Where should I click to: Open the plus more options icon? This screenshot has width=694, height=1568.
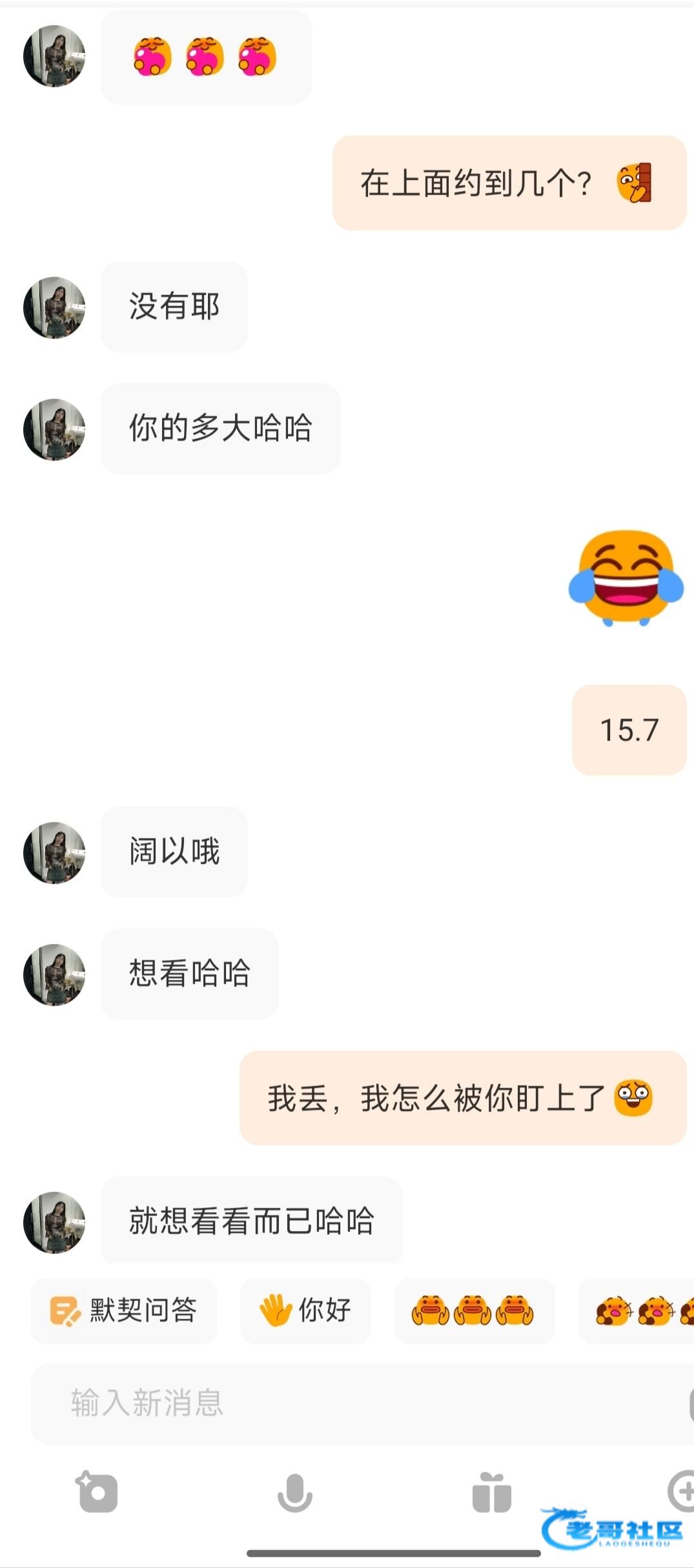click(x=682, y=1491)
